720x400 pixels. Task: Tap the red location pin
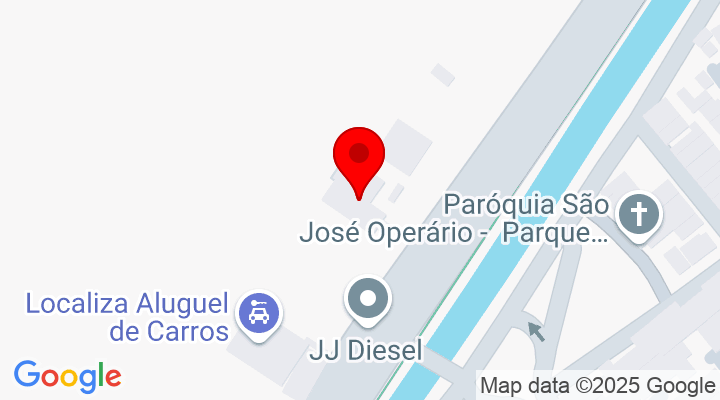tap(358, 157)
